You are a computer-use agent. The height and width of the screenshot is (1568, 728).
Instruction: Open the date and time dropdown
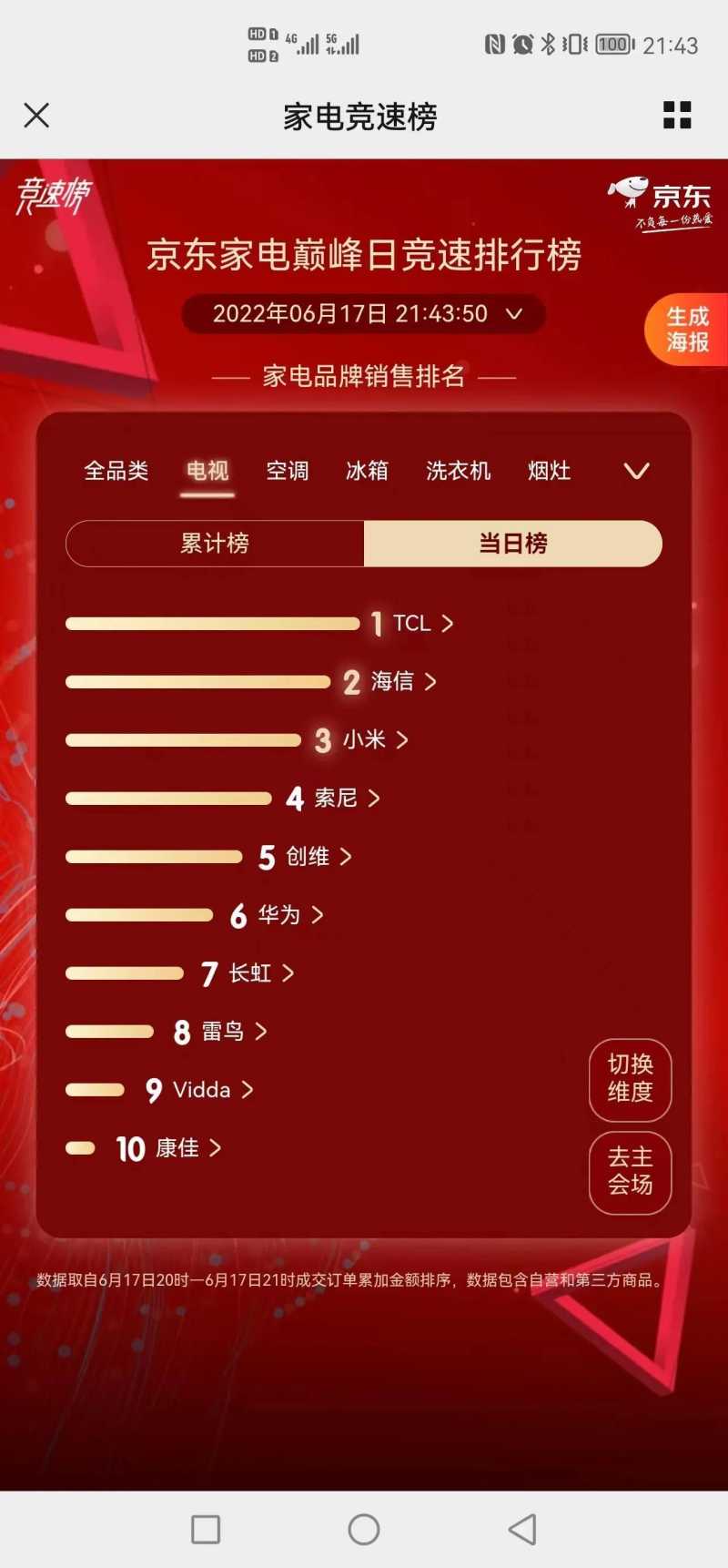(x=364, y=314)
